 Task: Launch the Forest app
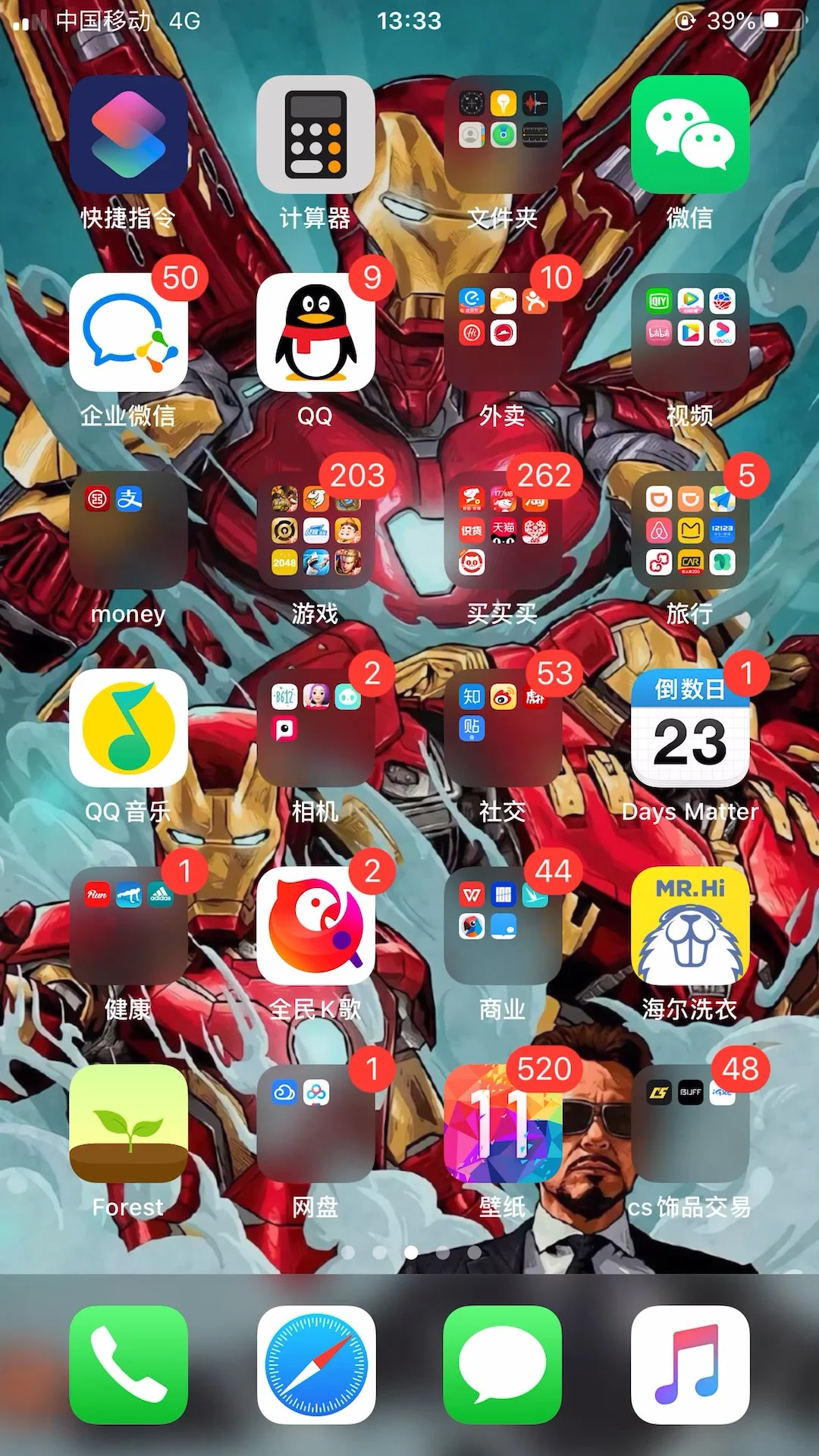[128, 1124]
